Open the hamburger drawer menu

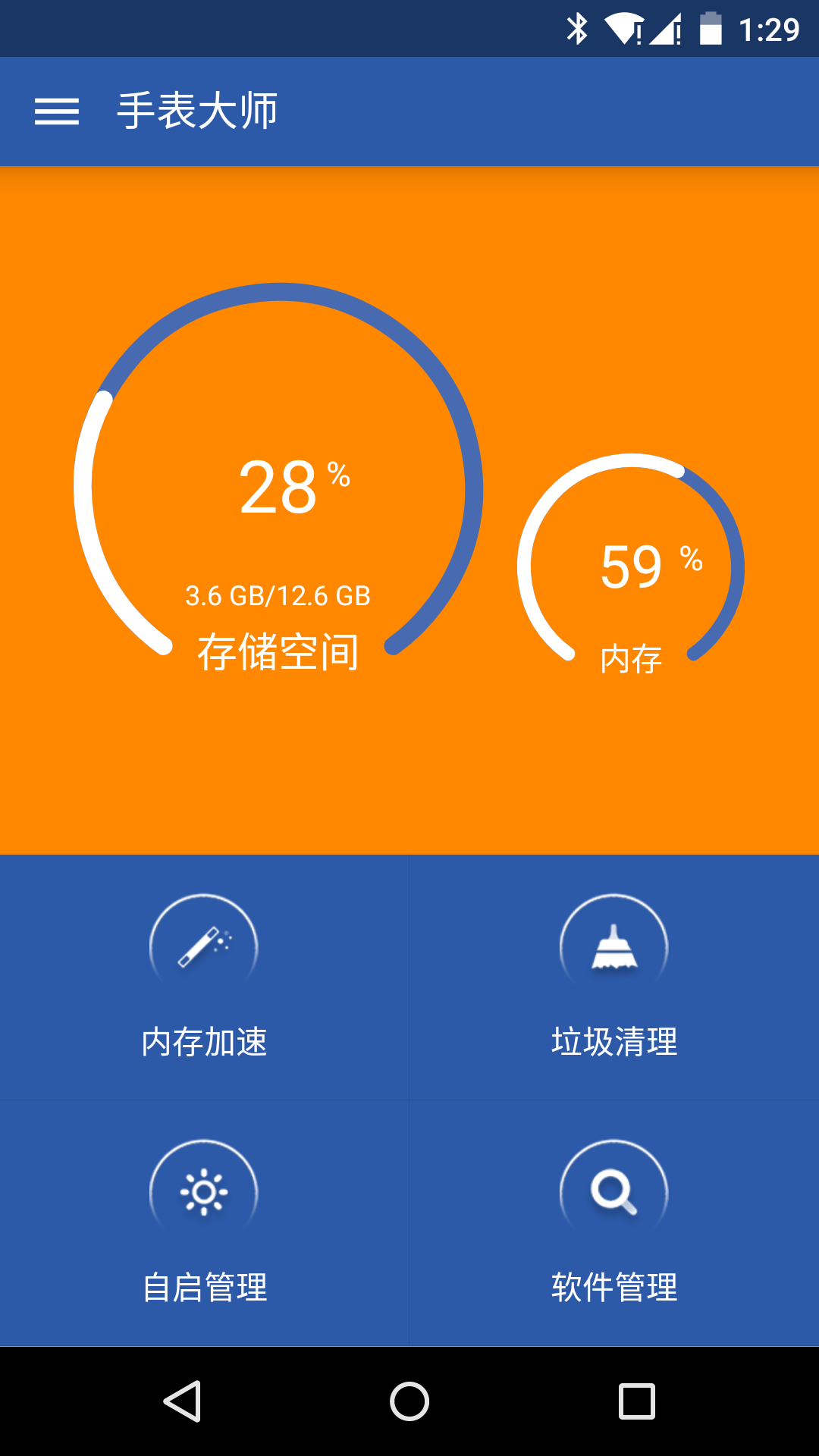click(57, 111)
